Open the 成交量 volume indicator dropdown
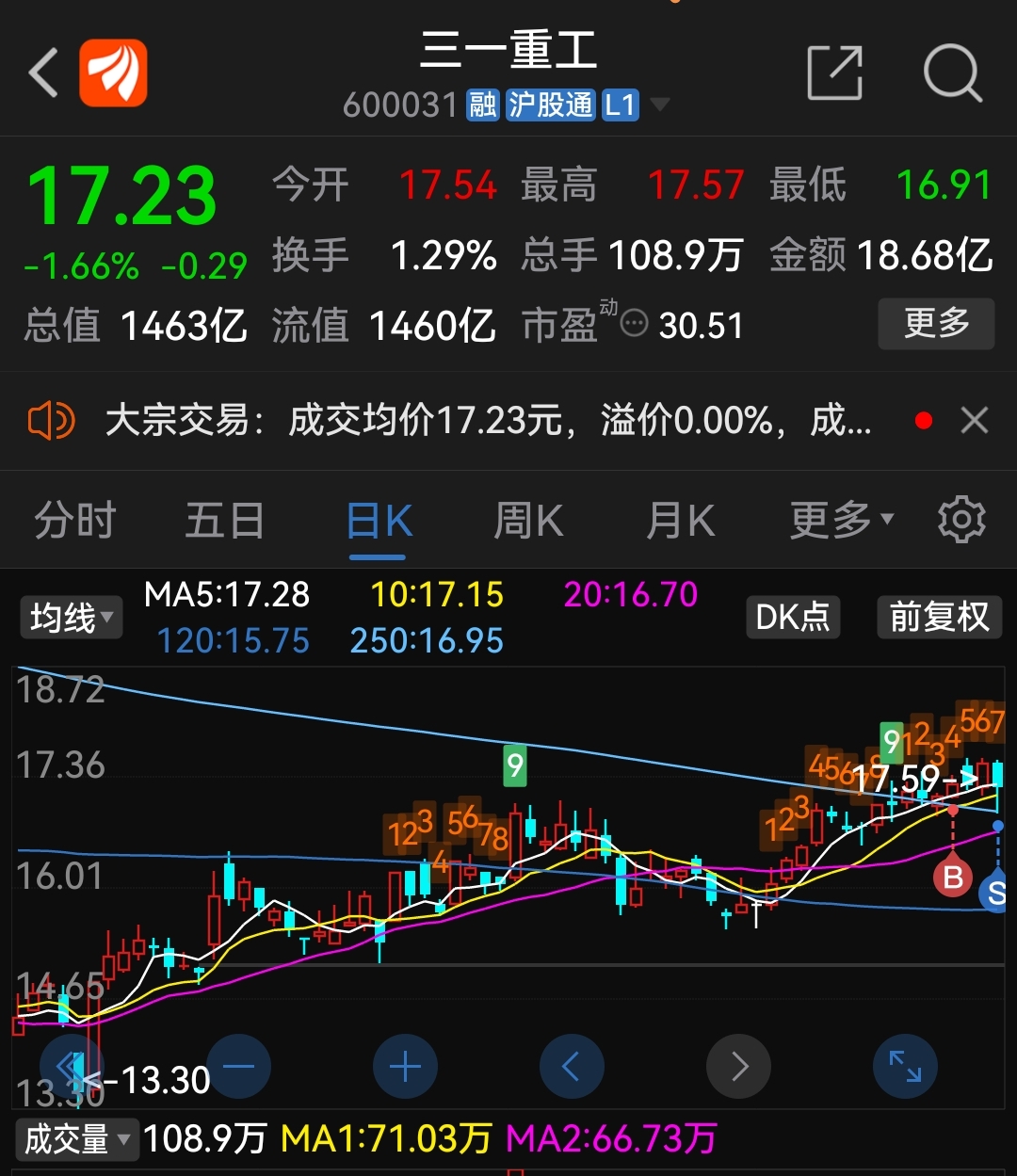The image size is (1017, 1176). tap(77, 1139)
